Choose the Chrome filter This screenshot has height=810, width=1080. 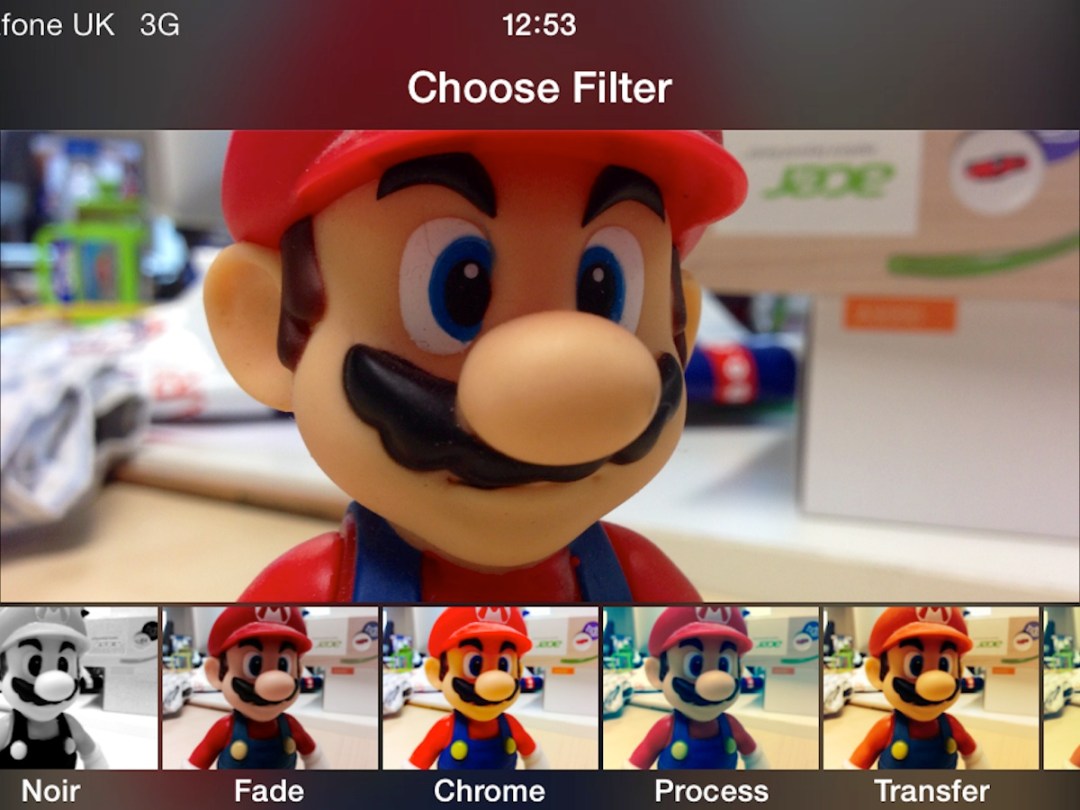click(490, 688)
